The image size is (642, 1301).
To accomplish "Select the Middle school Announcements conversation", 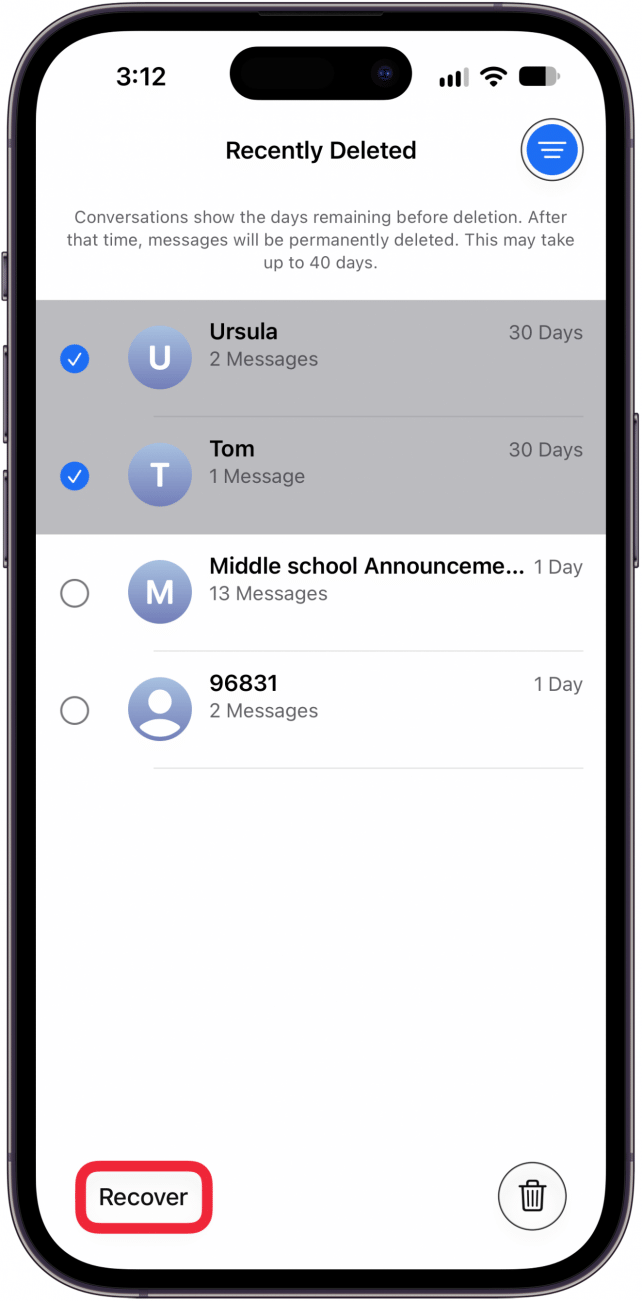I will (74, 593).
